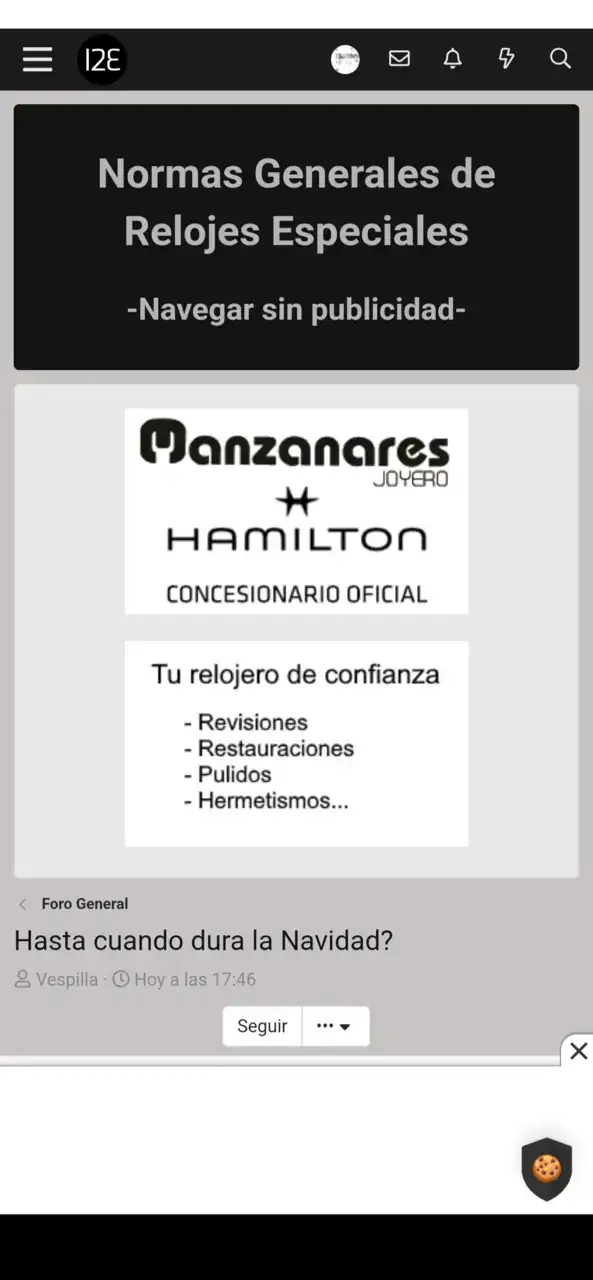Open the lightning bolt new posts shortcut
The width and height of the screenshot is (593, 1280).
507,59
